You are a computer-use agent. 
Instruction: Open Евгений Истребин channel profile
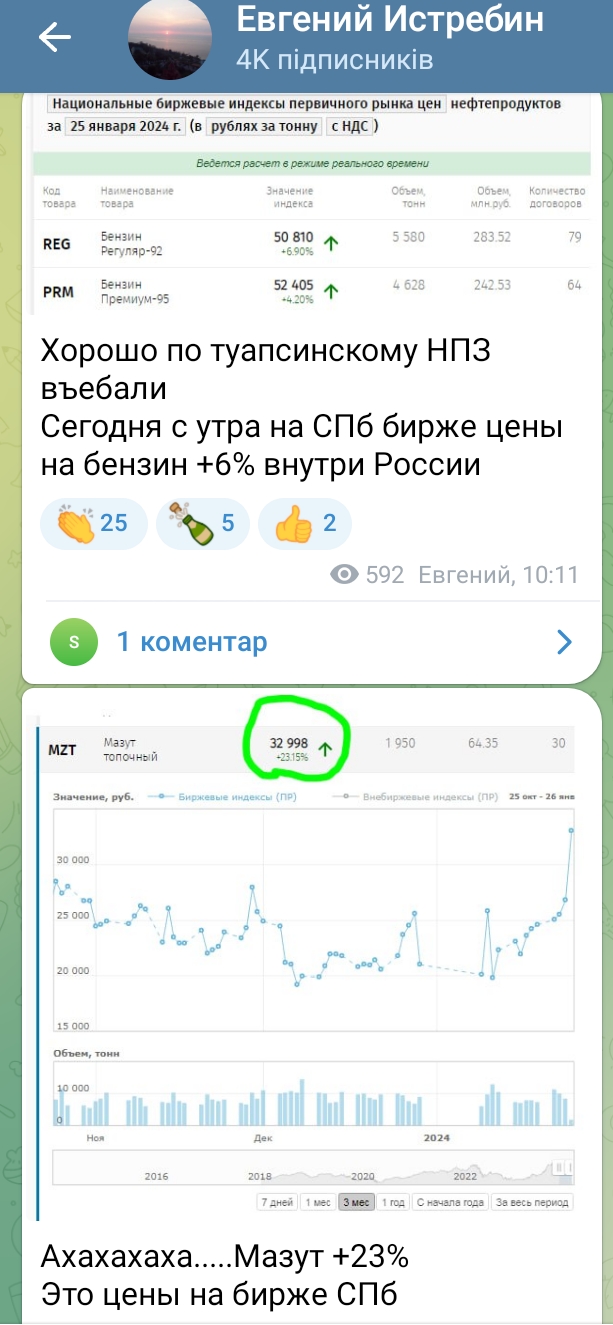coord(390,38)
